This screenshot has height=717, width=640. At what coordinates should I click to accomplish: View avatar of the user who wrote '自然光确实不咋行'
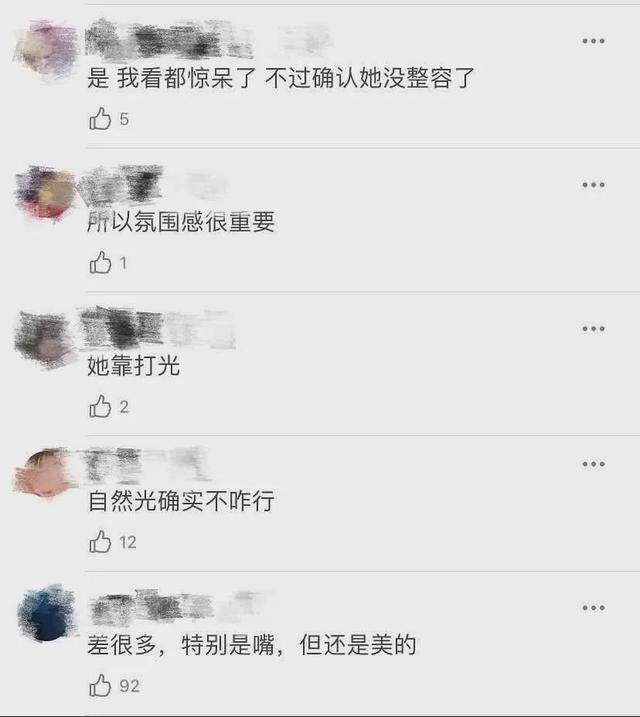click(x=45, y=474)
